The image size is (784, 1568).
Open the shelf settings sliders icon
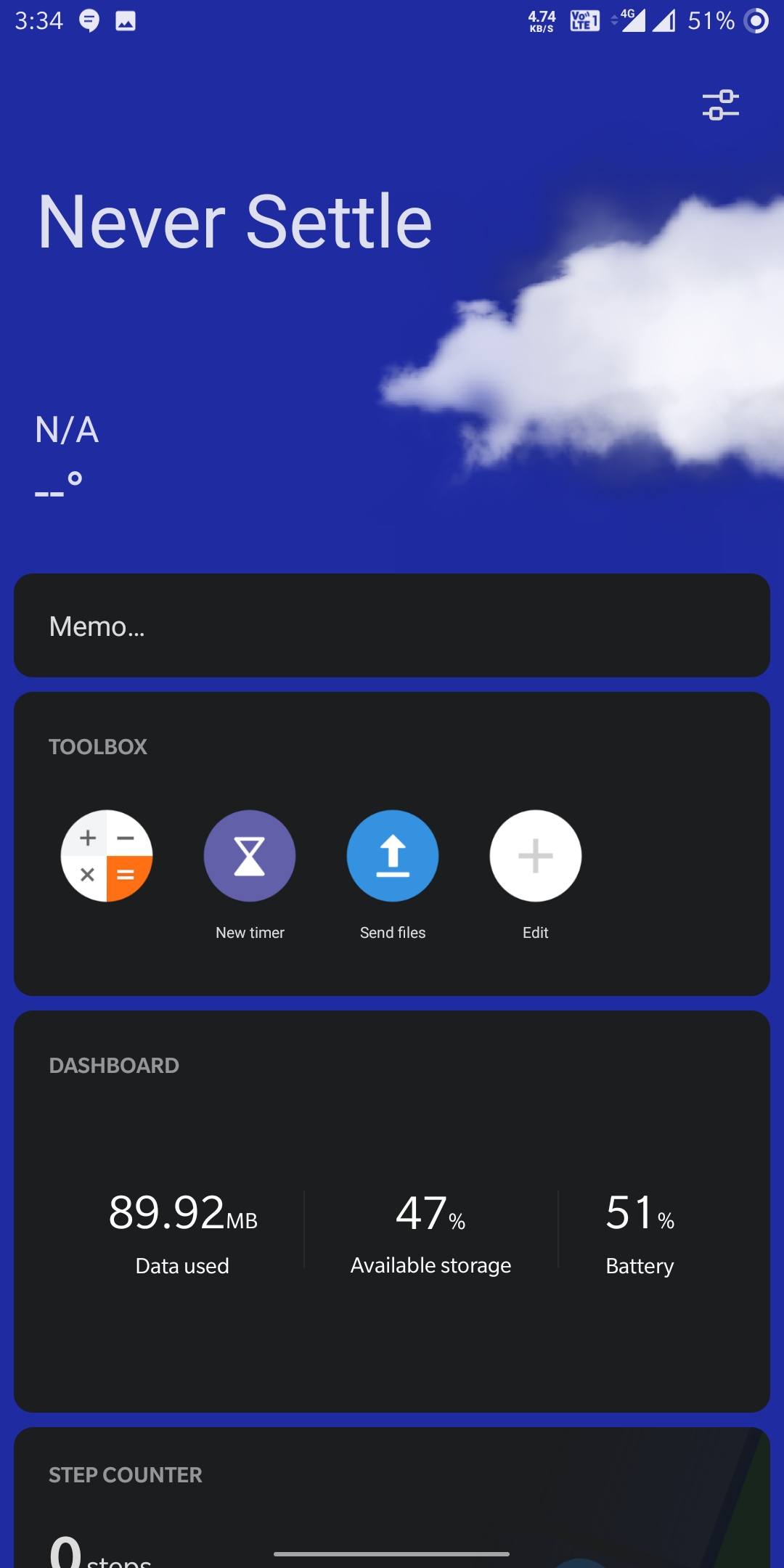pyautogui.click(x=720, y=105)
